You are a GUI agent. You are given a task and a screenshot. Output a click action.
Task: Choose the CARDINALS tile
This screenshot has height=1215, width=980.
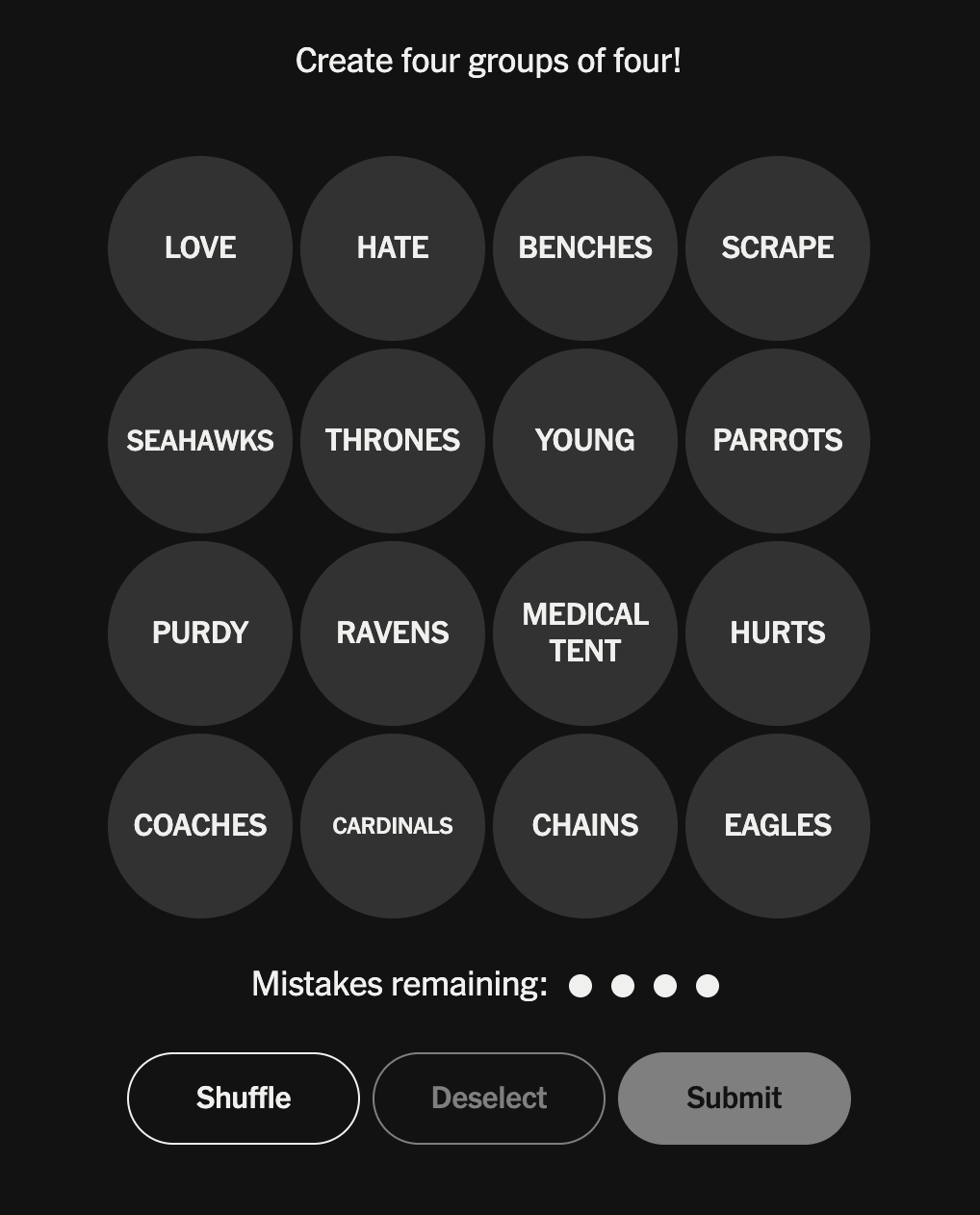393,826
